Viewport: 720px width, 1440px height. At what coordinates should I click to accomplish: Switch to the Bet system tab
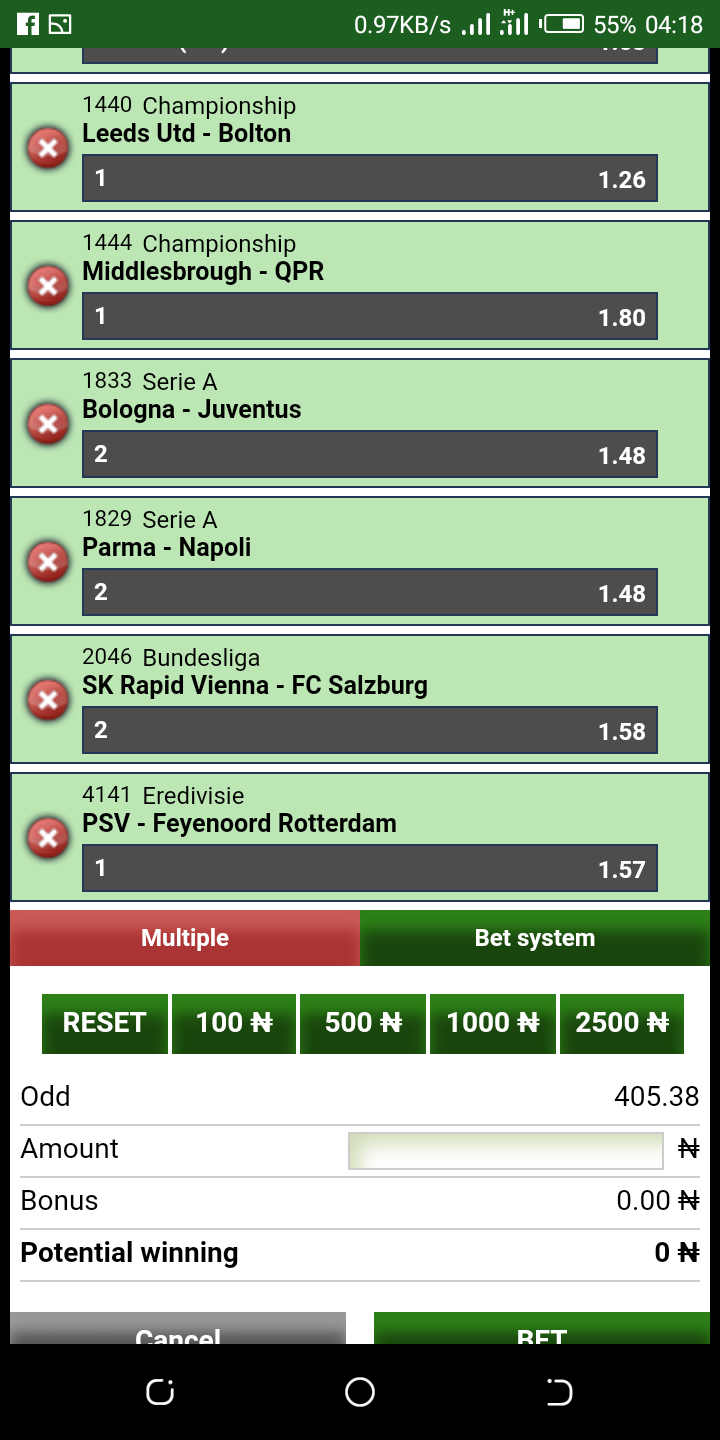point(536,937)
